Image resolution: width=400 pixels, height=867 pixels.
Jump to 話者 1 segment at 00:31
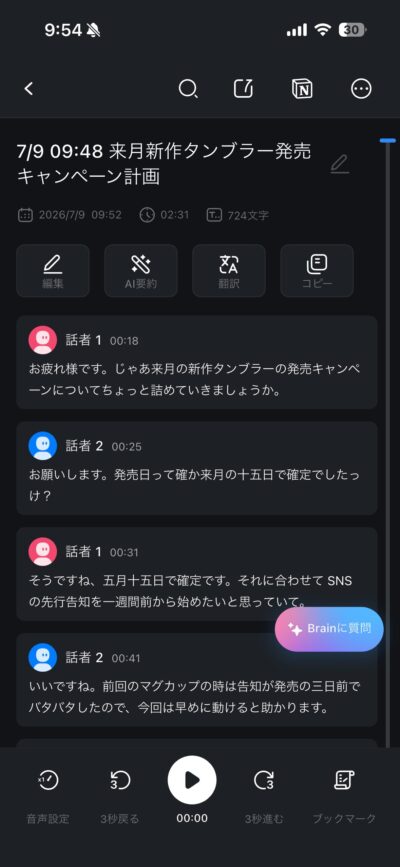(x=197, y=574)
